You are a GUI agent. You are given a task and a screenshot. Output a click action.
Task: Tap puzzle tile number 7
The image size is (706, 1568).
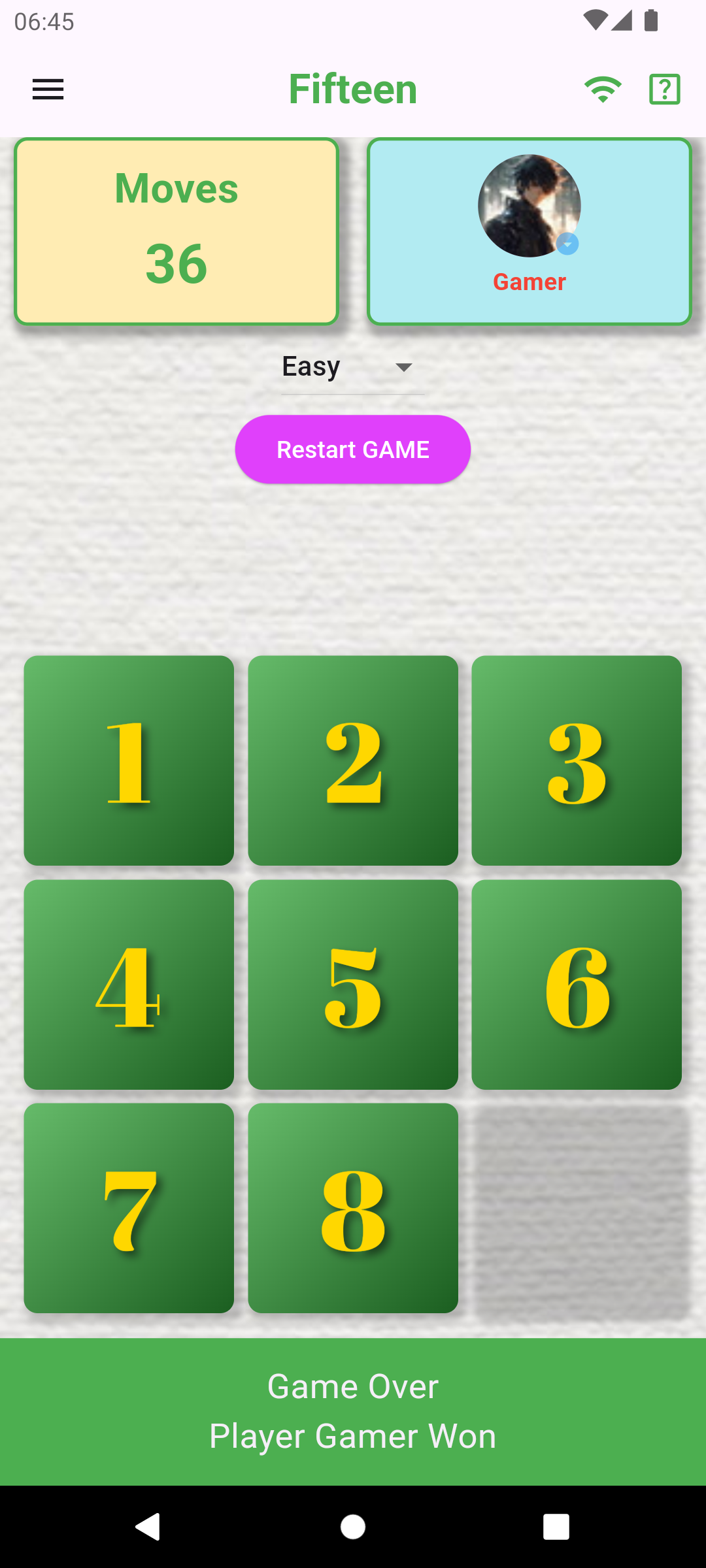pyautogui.click(x=129, y=1208)
